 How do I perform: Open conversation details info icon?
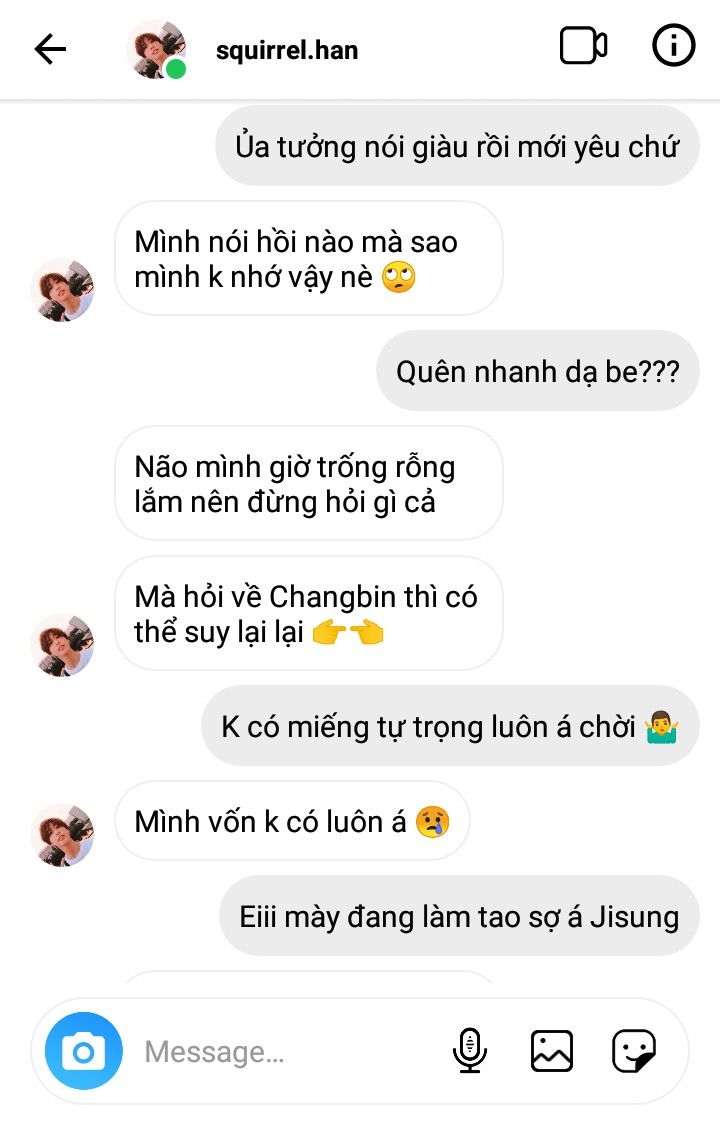pos(673,47)
